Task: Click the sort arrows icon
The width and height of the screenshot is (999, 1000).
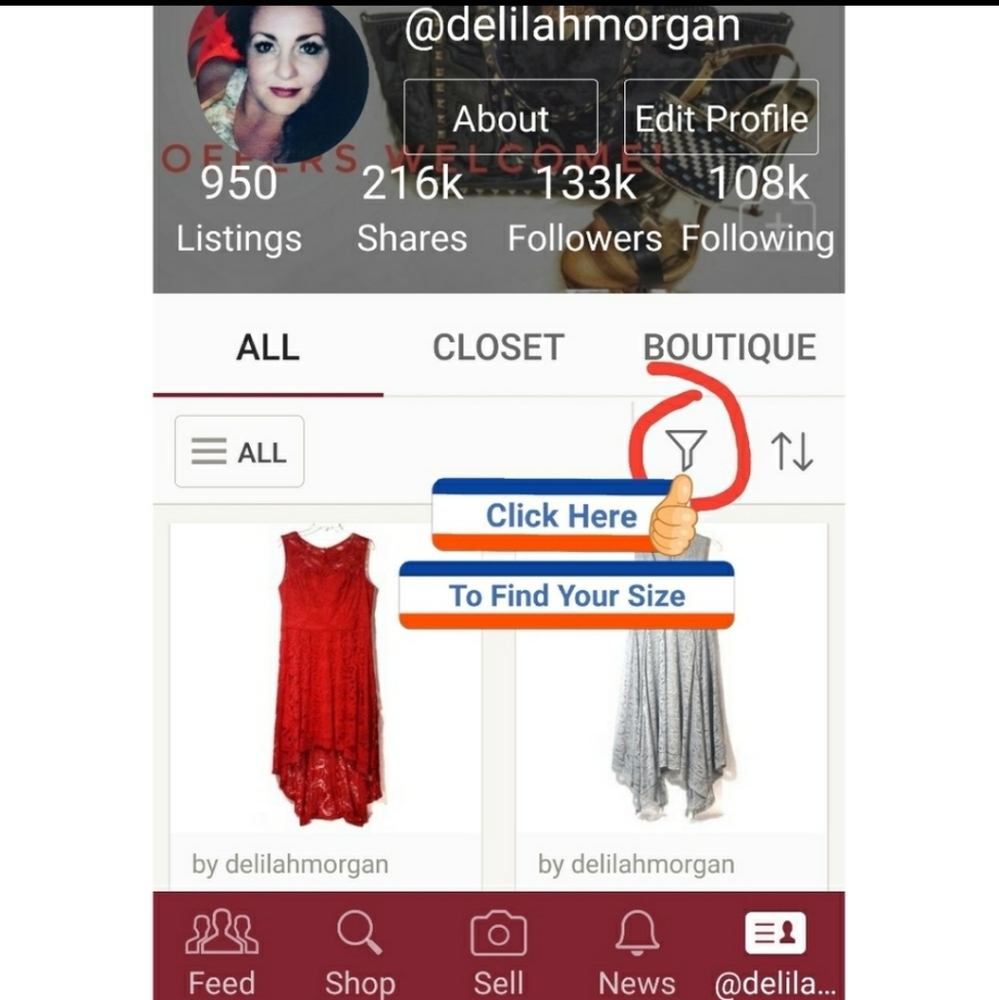Action: point(793,451)
